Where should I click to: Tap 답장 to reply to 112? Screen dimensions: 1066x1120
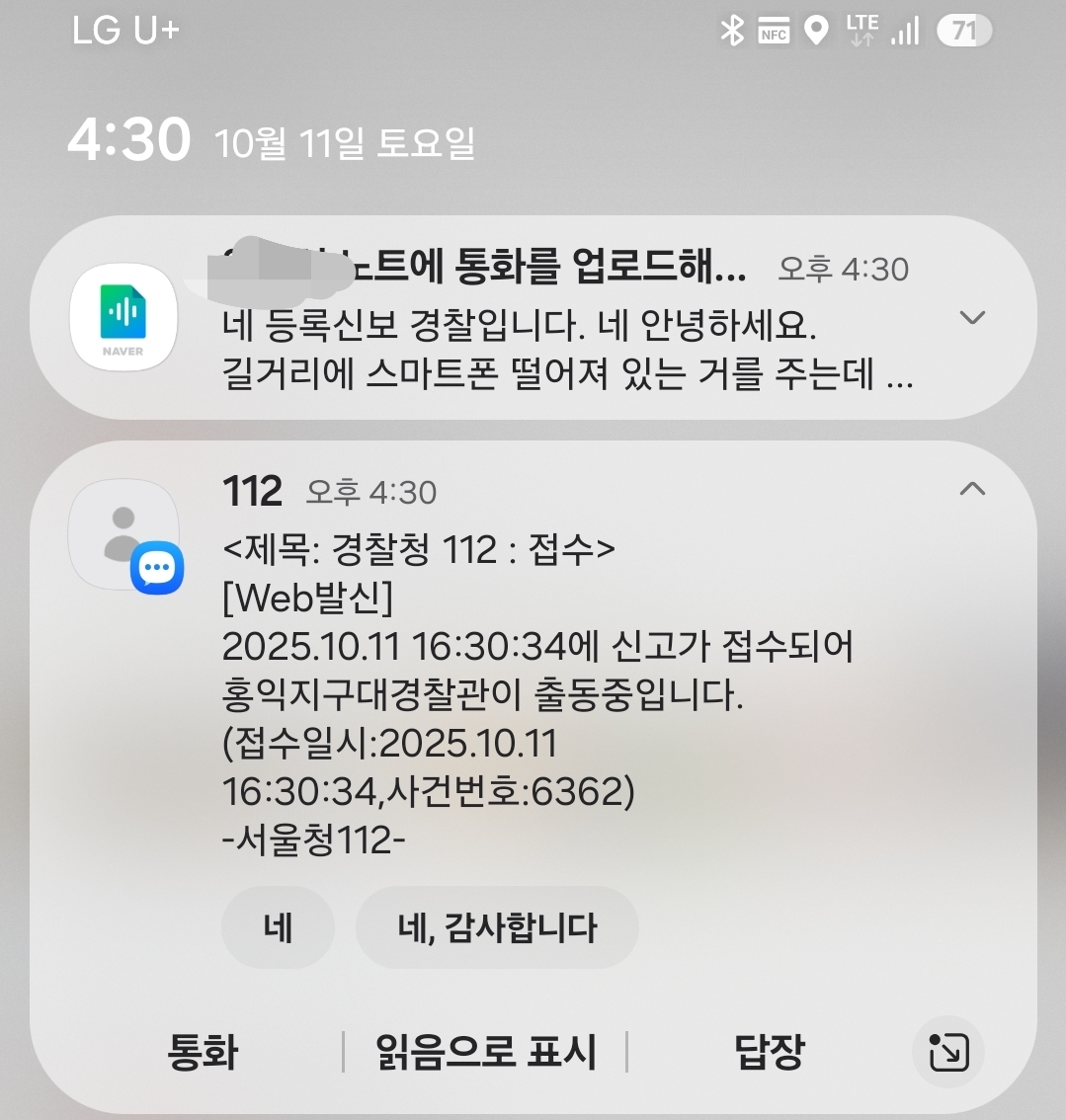[770, 1052]
